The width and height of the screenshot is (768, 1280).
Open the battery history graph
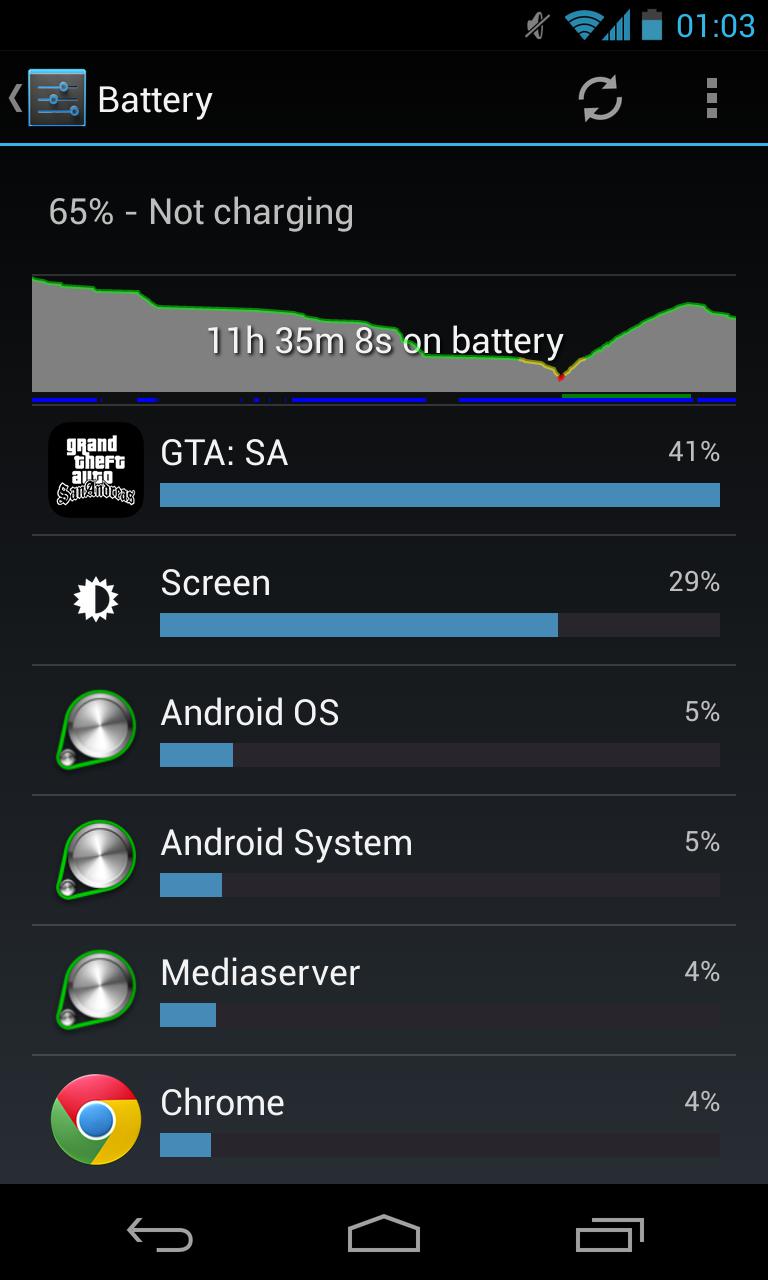(x=384, y=336)
